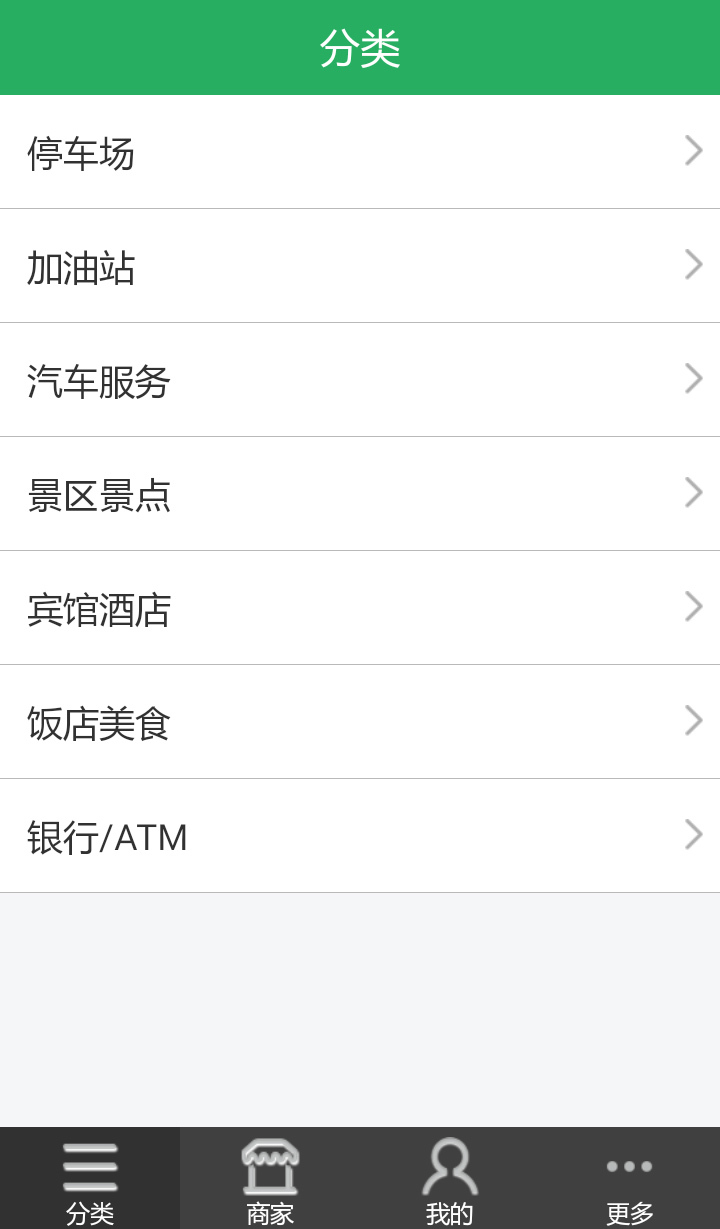Switch to the 分类 tab
This screenshot has width=720, height=1229.
click(x=90, y=1180)
